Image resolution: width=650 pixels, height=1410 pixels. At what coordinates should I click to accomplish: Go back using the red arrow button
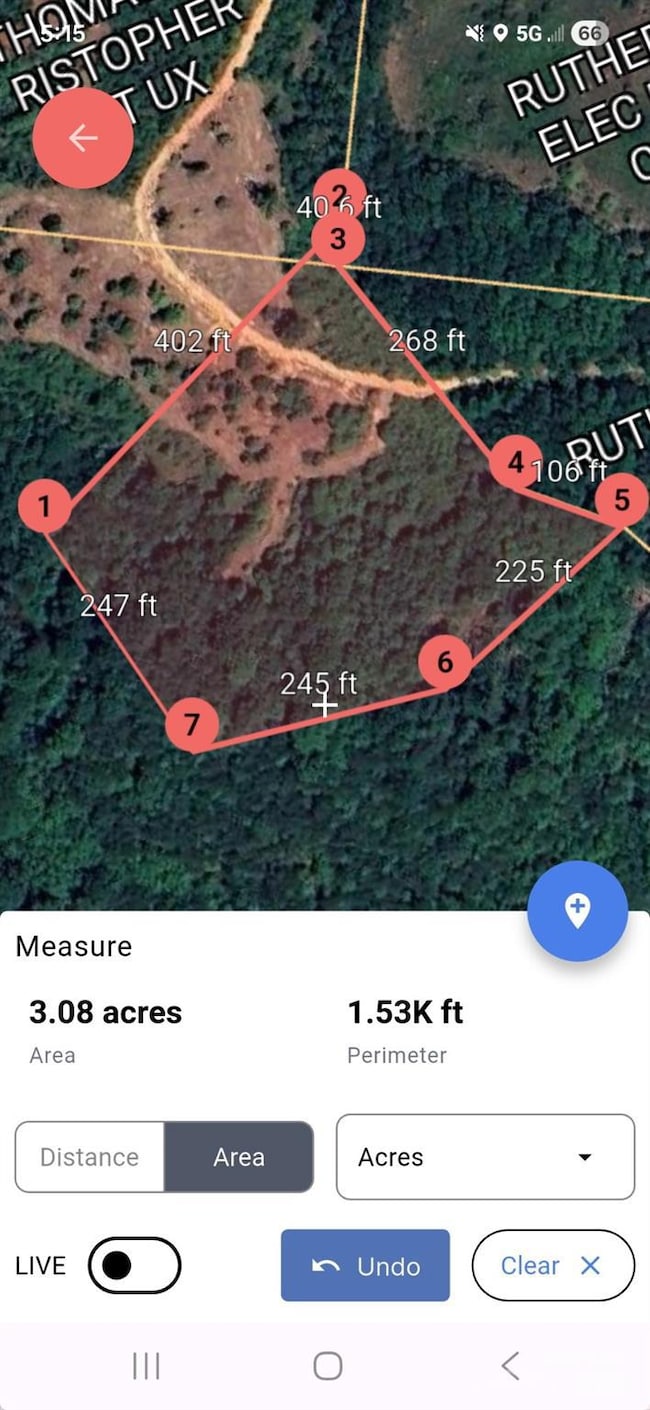tap(83, 138)
